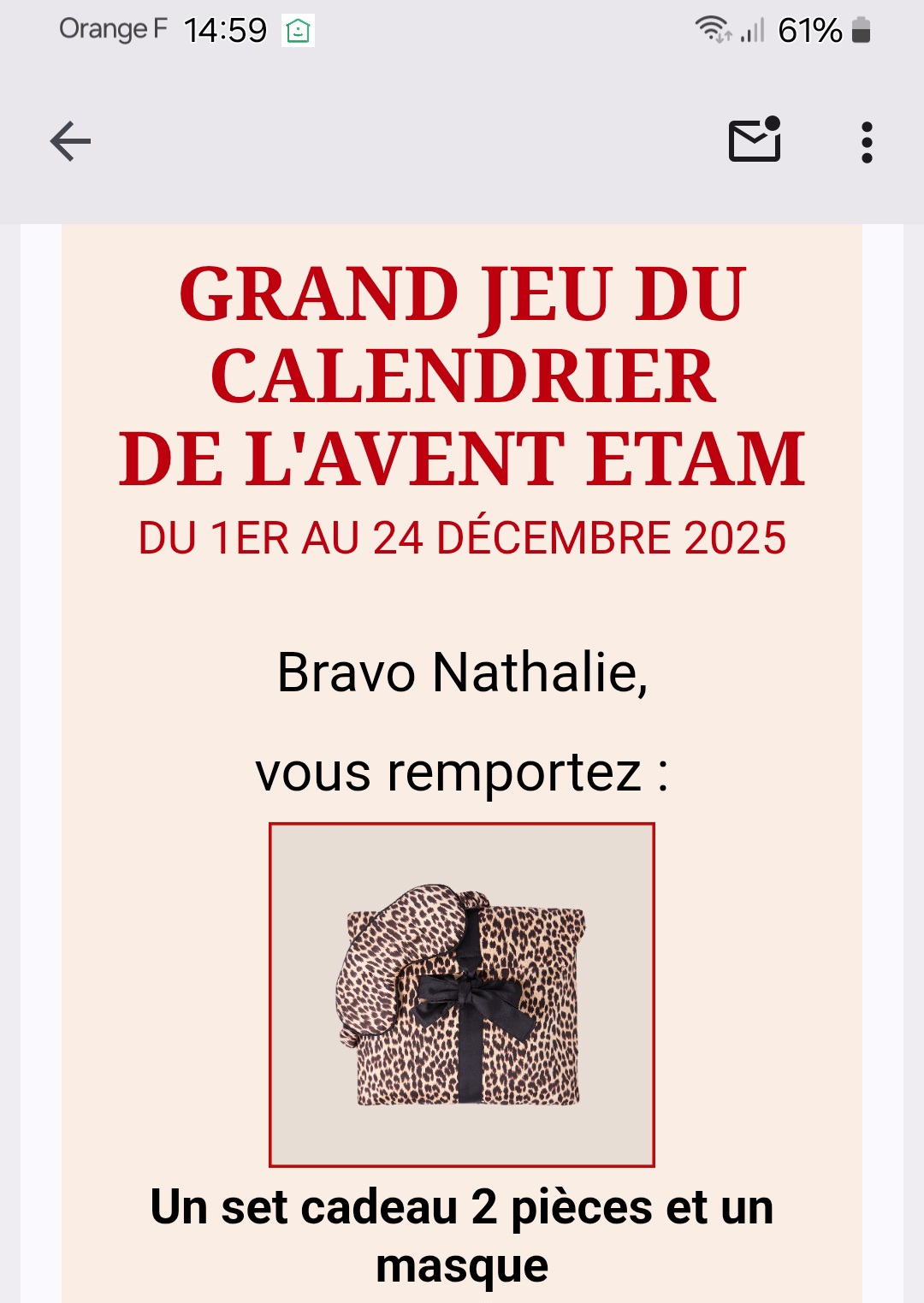Mark this email as unread
This screenshot has width=924, height=1303.
(755, 141)
